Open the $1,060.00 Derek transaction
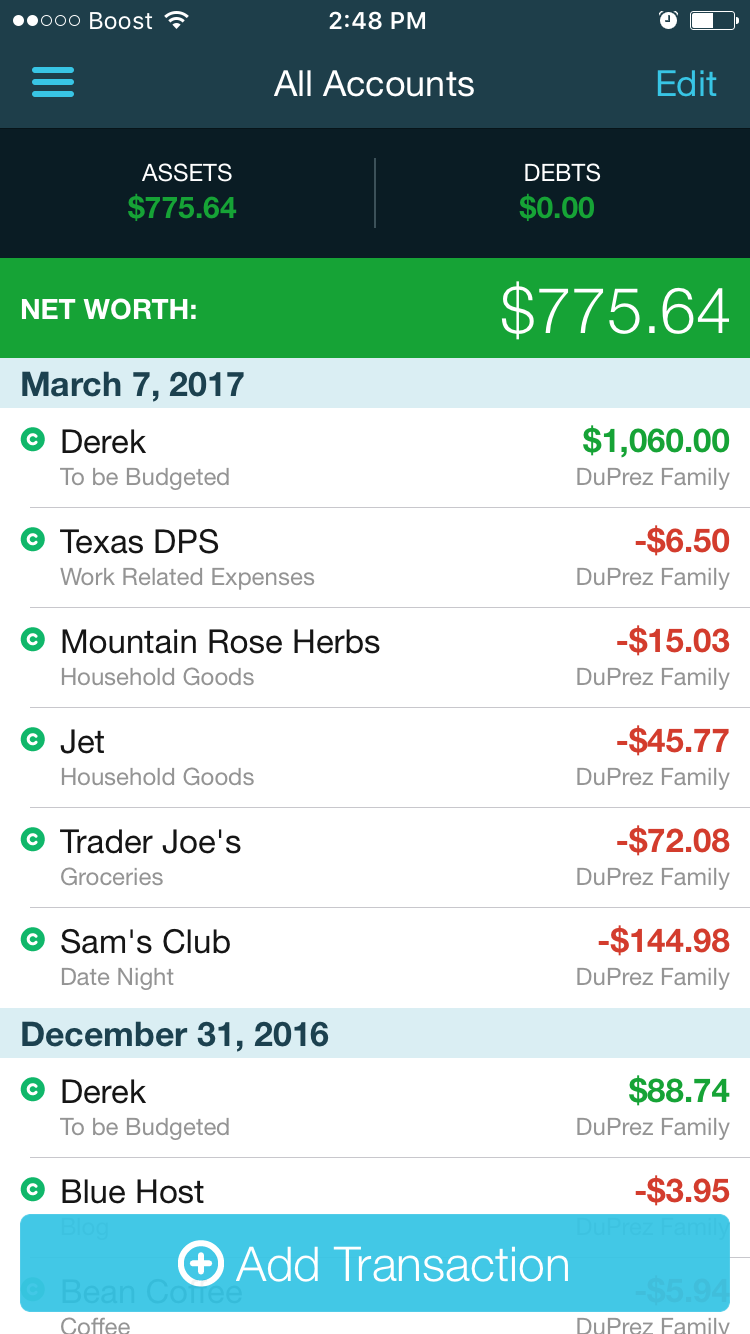The width and height of the screenshot is (750, 1334). [375, 458]
